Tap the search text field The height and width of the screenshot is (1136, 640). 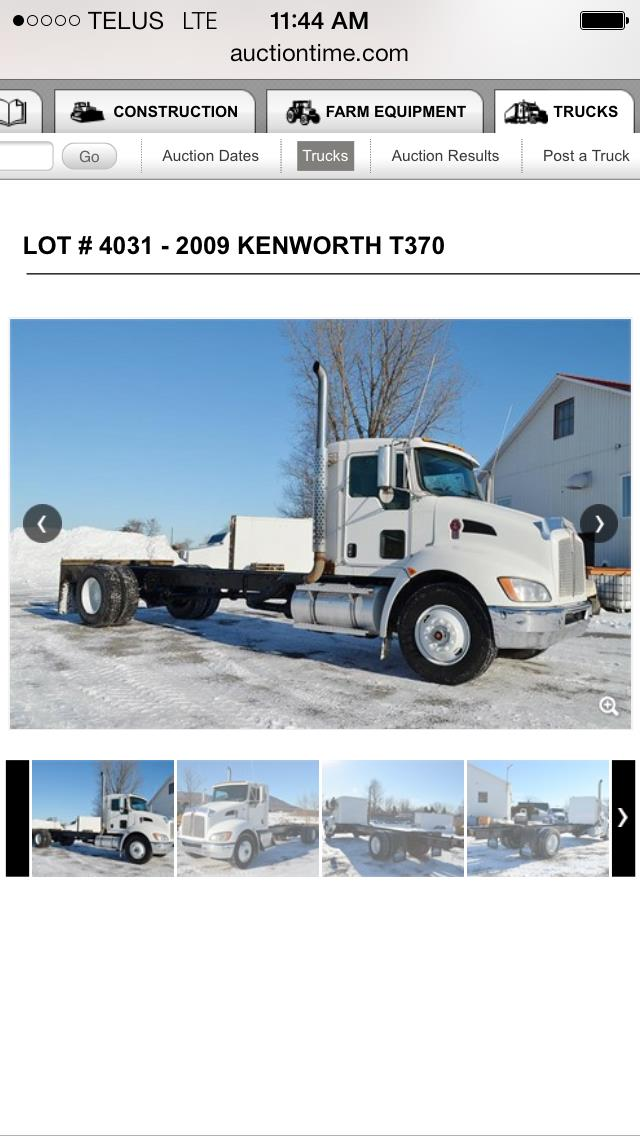coord(25,156)
